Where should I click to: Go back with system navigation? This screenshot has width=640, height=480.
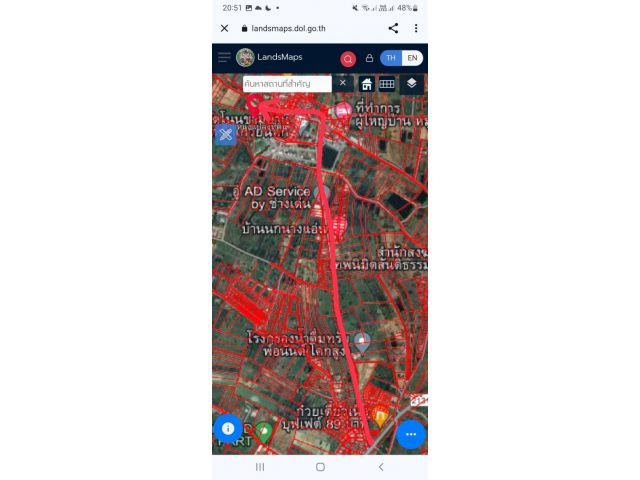[380, 467]
